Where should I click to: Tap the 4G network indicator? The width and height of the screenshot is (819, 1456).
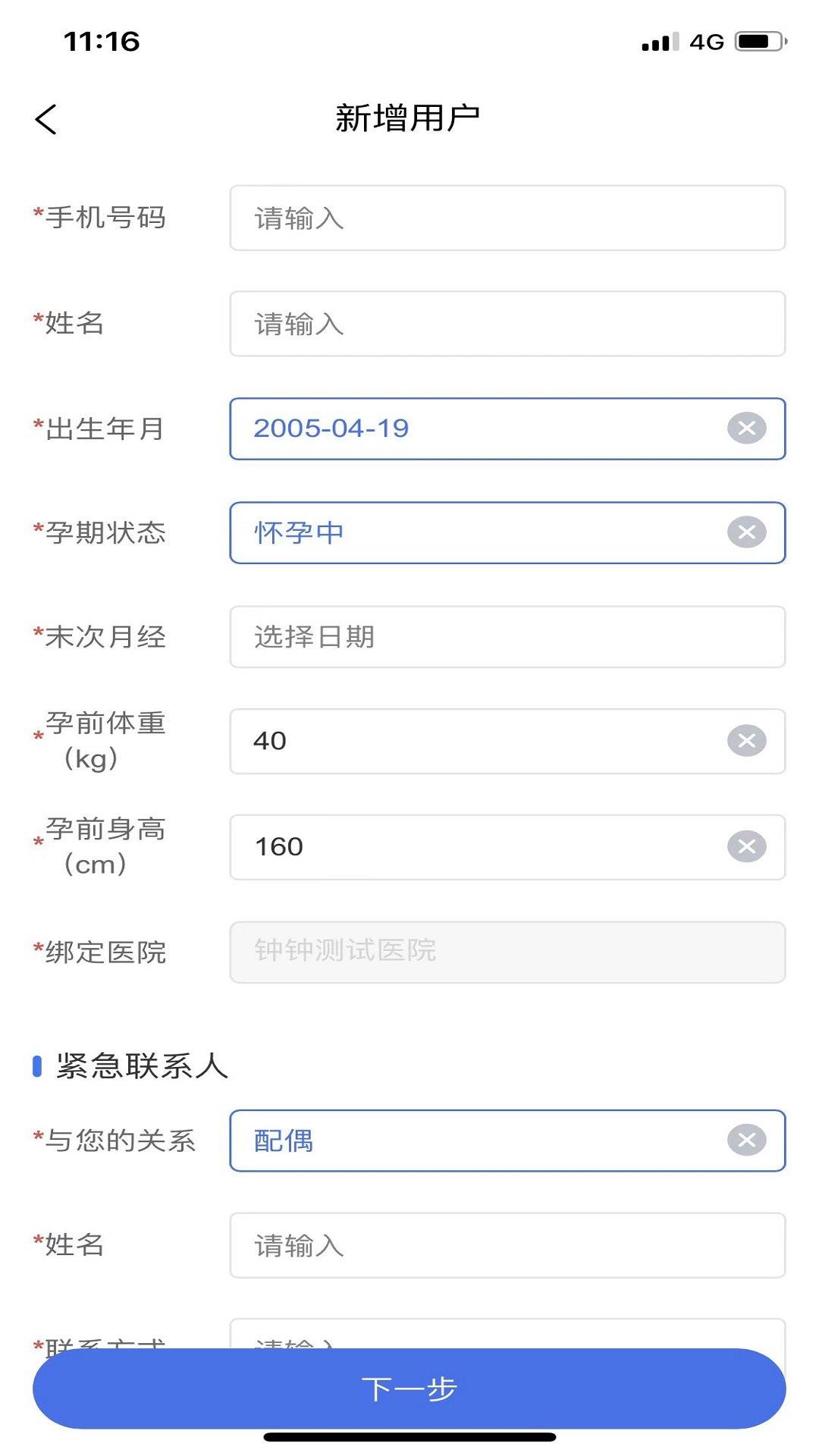point(707,43)
